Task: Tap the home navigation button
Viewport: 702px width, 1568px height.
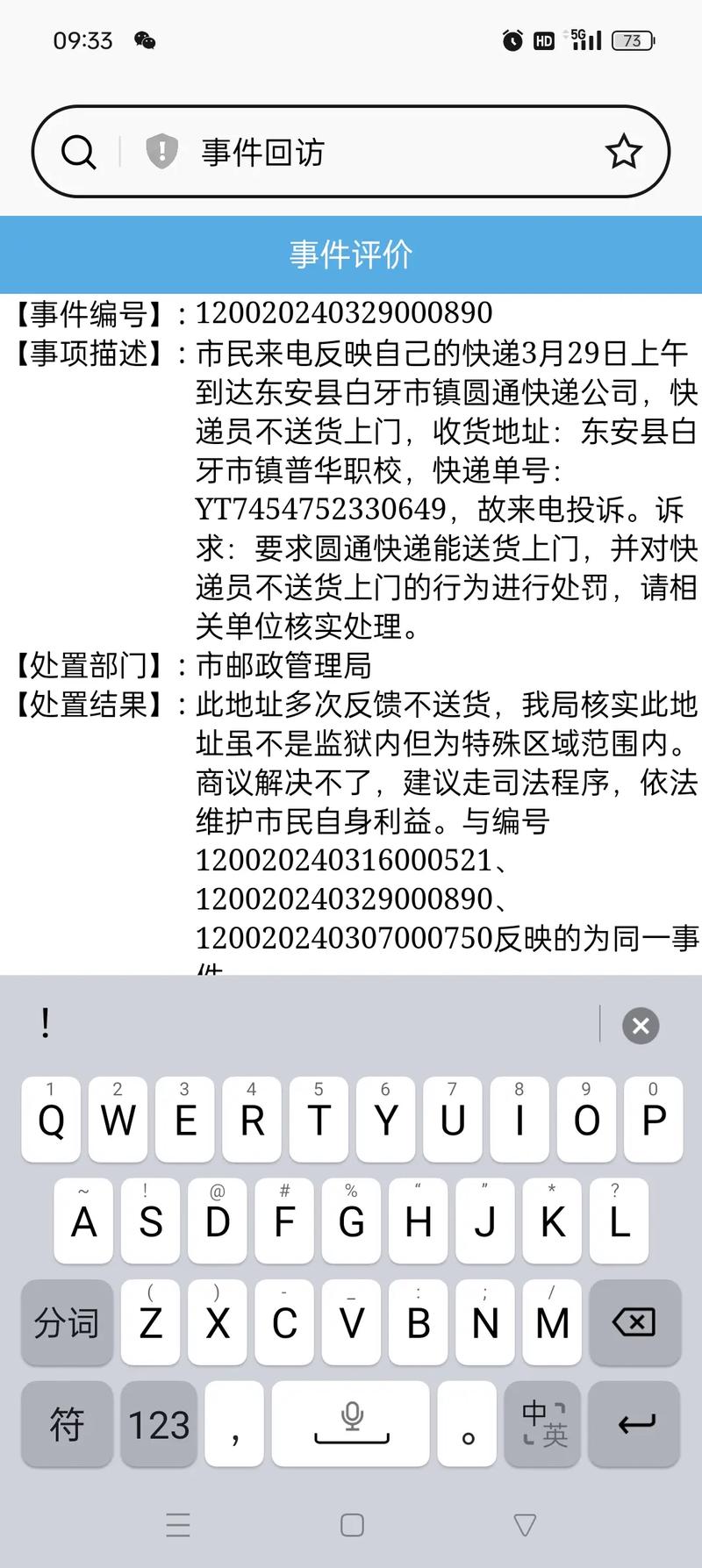Action: pyautogui.click(x=350, y=1525)
